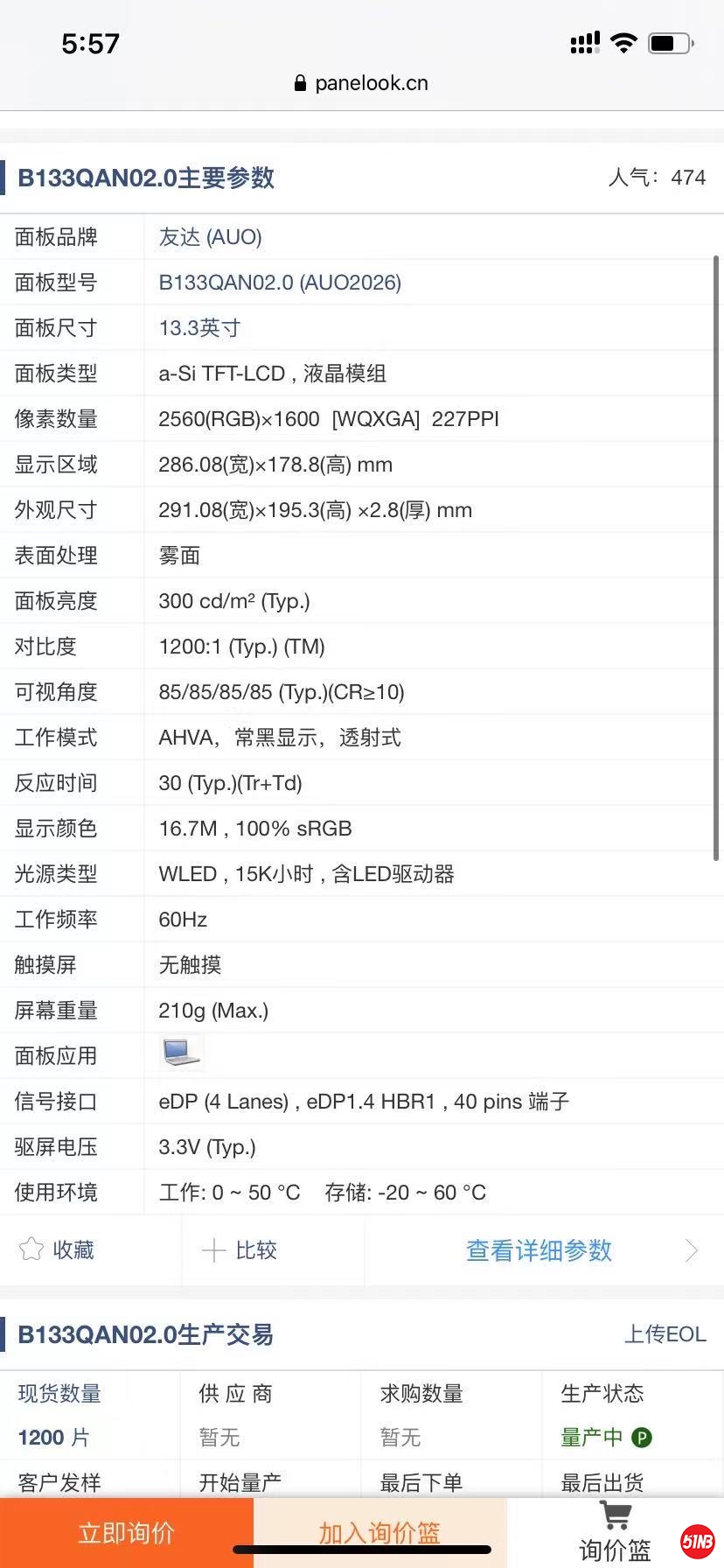Viewport: 724px width, 1568px height.
Task: Open the 13.3英寸 panel size link
Action: pyautogui.click(x=199, y=328)
